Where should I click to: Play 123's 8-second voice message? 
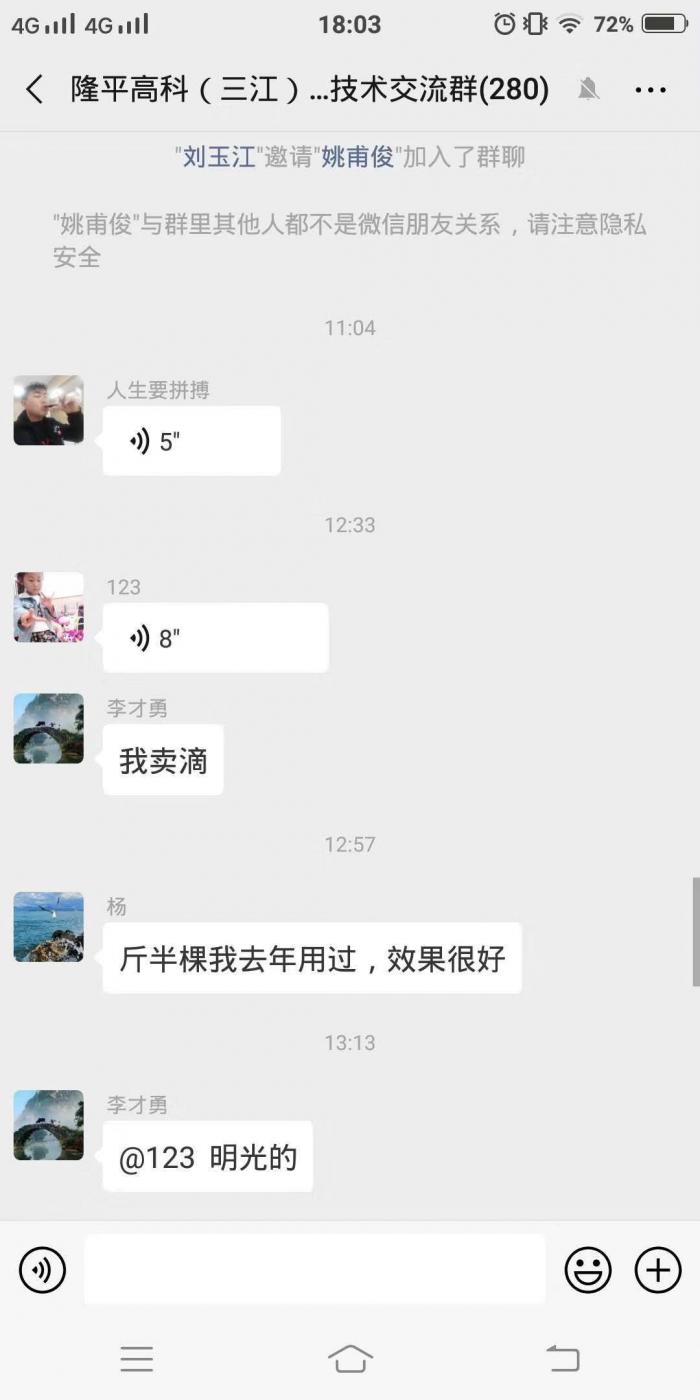pyautogui.click(x=215, y=638)
